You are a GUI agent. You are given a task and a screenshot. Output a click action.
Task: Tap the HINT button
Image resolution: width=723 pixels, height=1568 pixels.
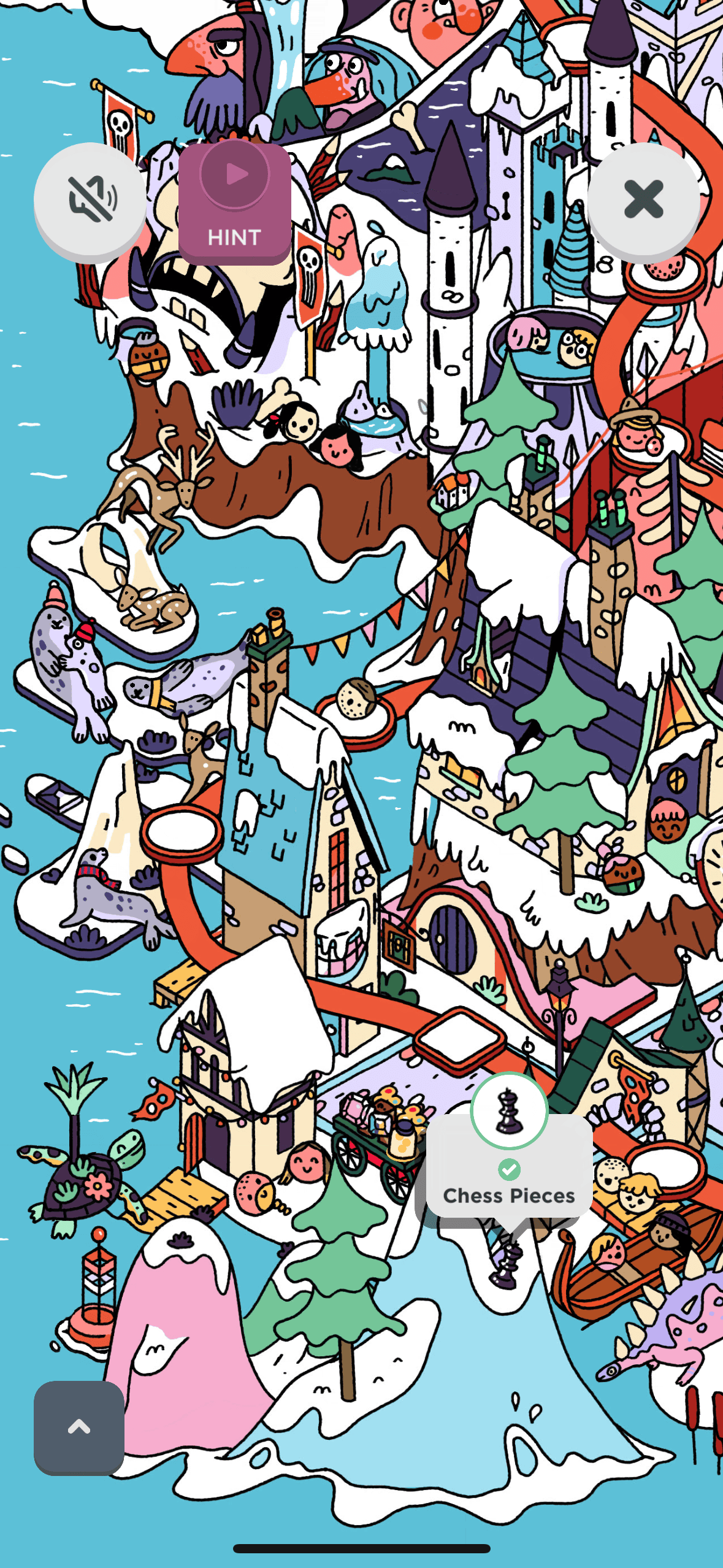tap(235, 203)
